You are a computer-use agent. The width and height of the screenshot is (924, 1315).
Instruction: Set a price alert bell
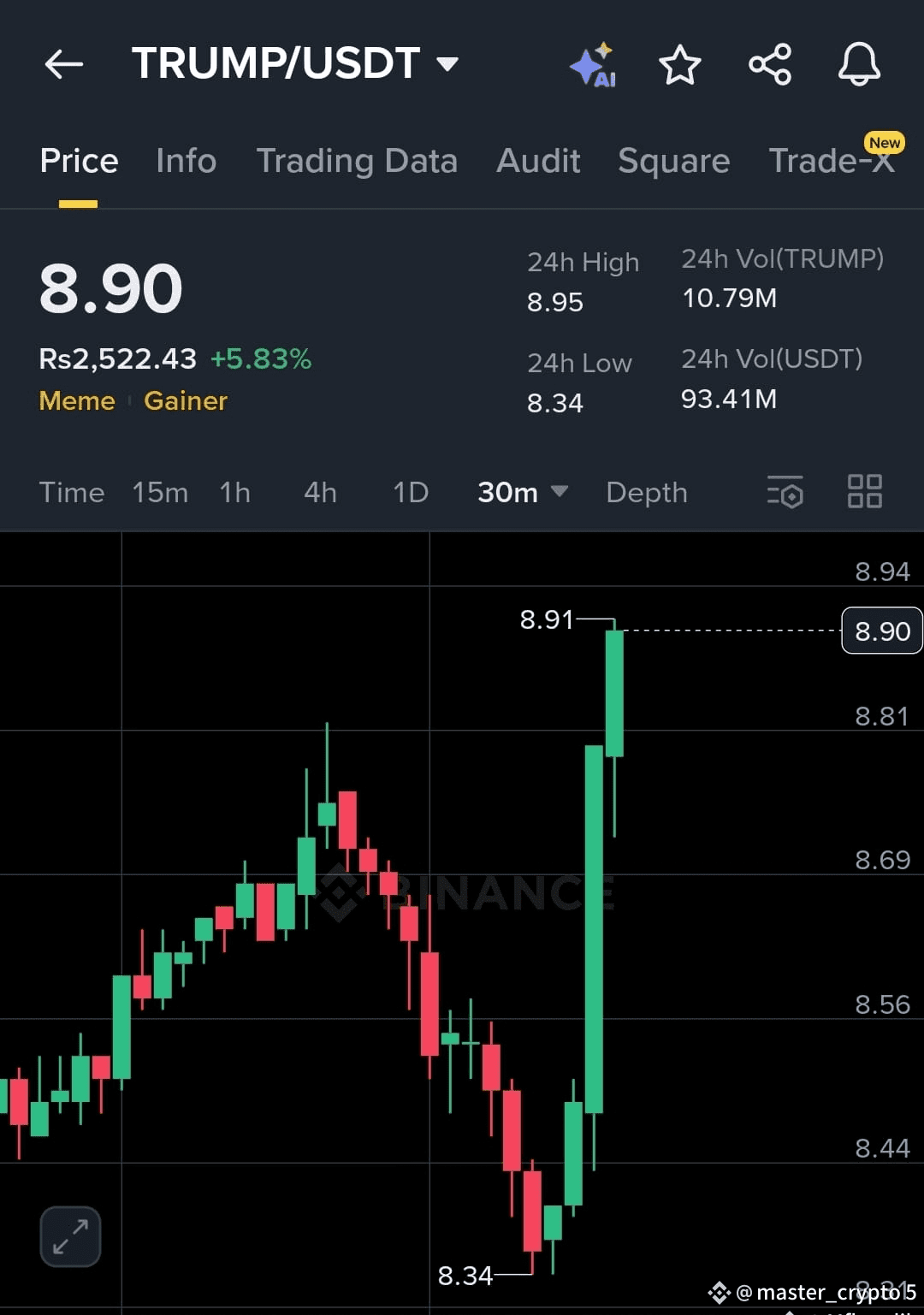pos(859,64)
